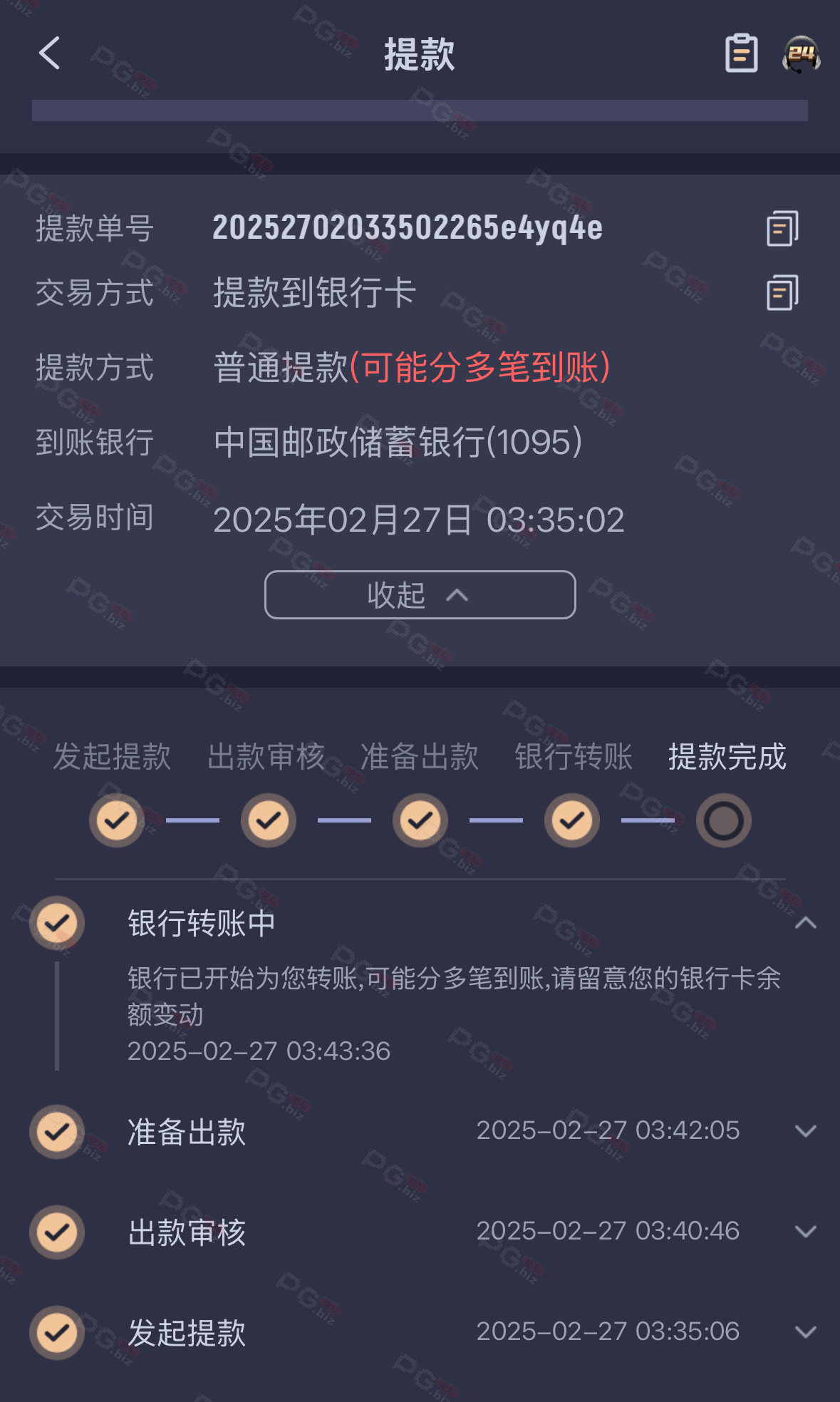
Task: Copy the 提款单号 order number
Action: click(782, 228)
